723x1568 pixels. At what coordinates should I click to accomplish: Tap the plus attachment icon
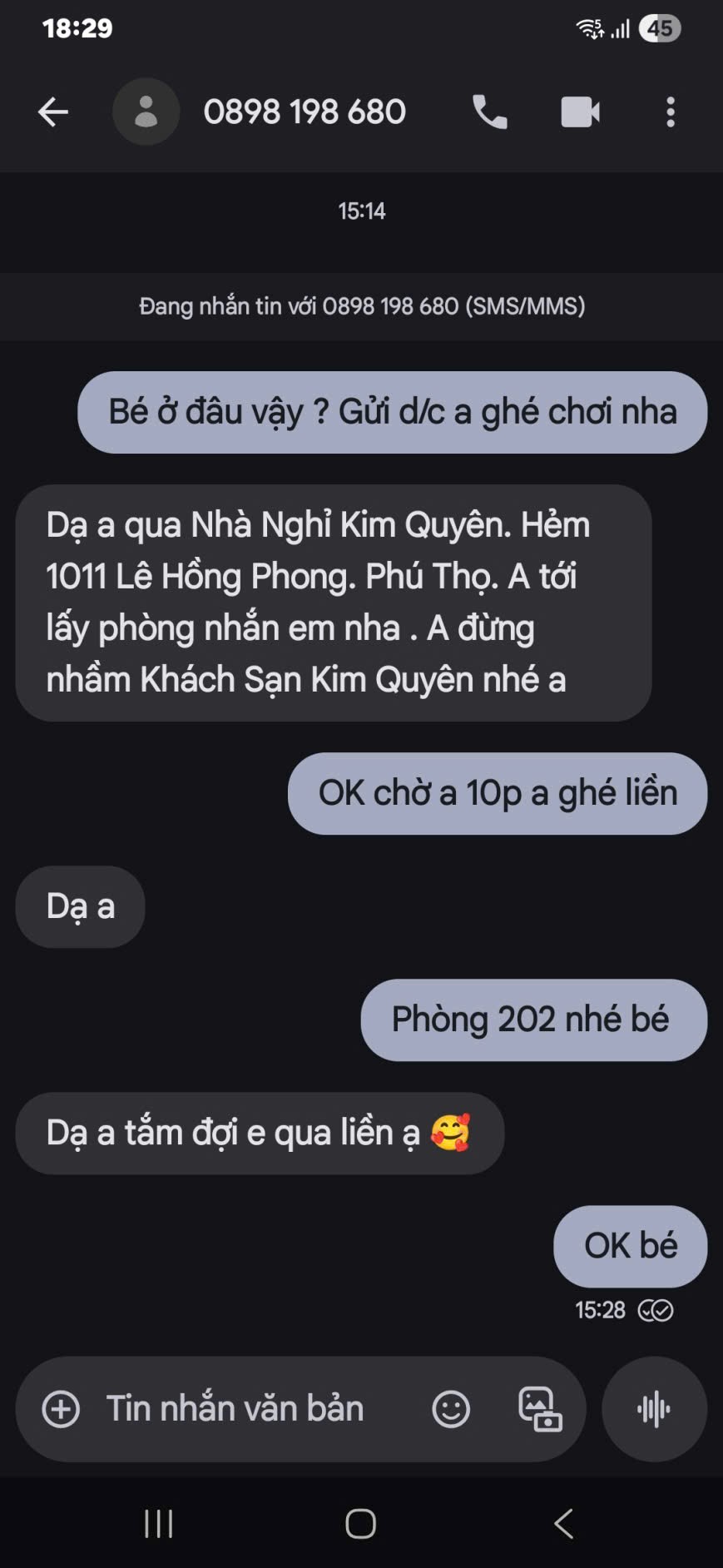(62, 1409)
